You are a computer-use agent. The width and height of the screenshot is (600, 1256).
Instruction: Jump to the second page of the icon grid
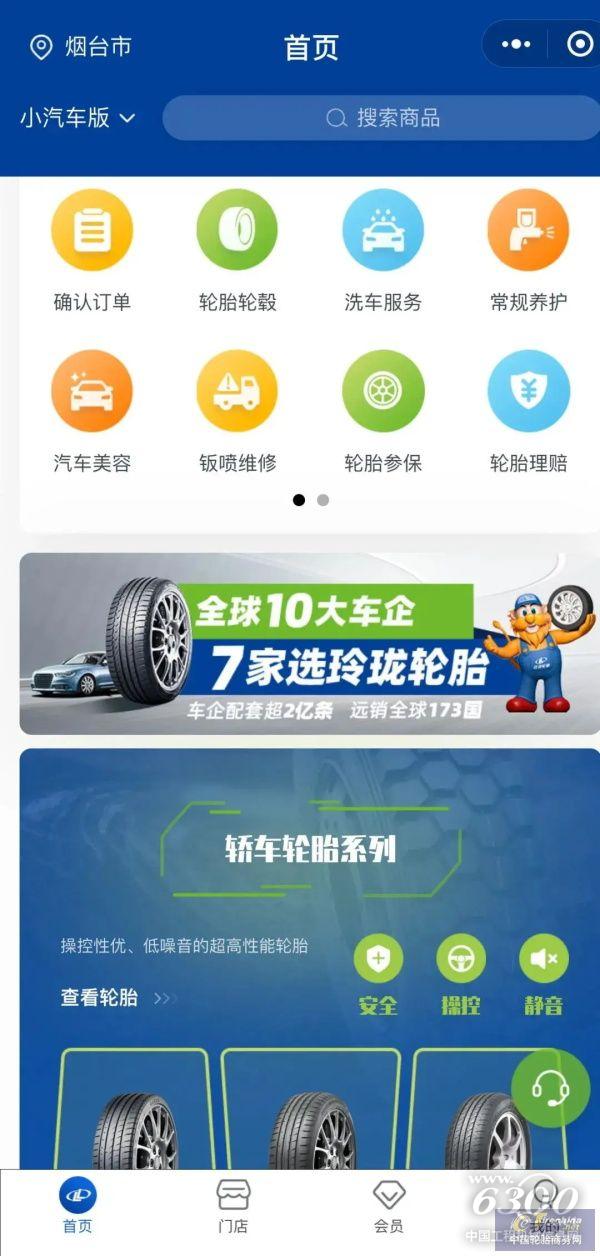[323, 500]
